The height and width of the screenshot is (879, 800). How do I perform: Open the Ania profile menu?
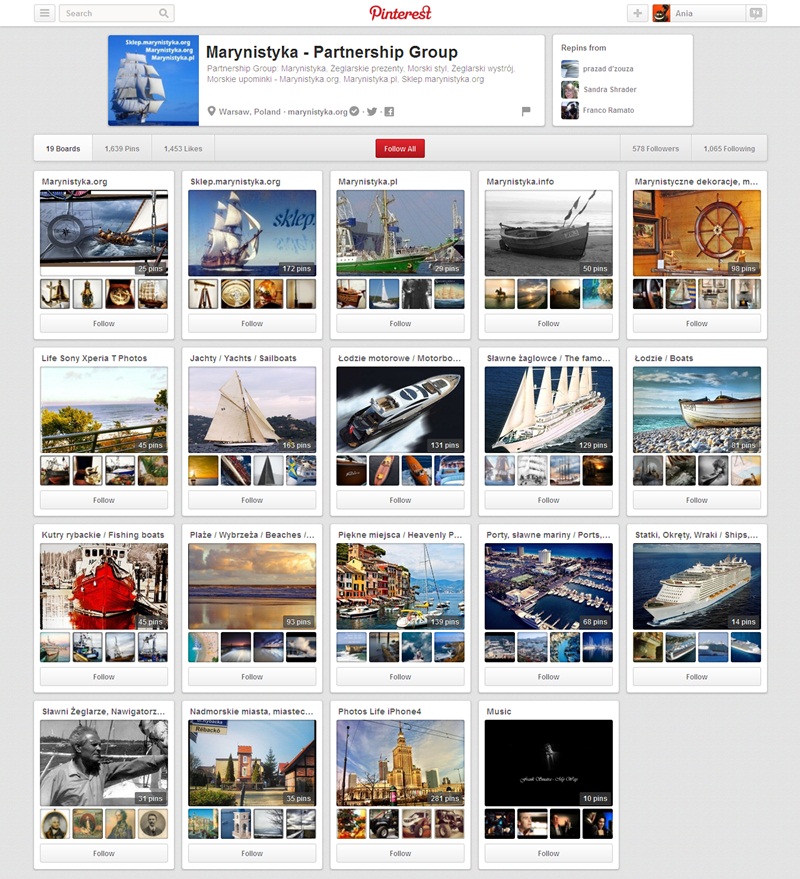tap(698, 13)
